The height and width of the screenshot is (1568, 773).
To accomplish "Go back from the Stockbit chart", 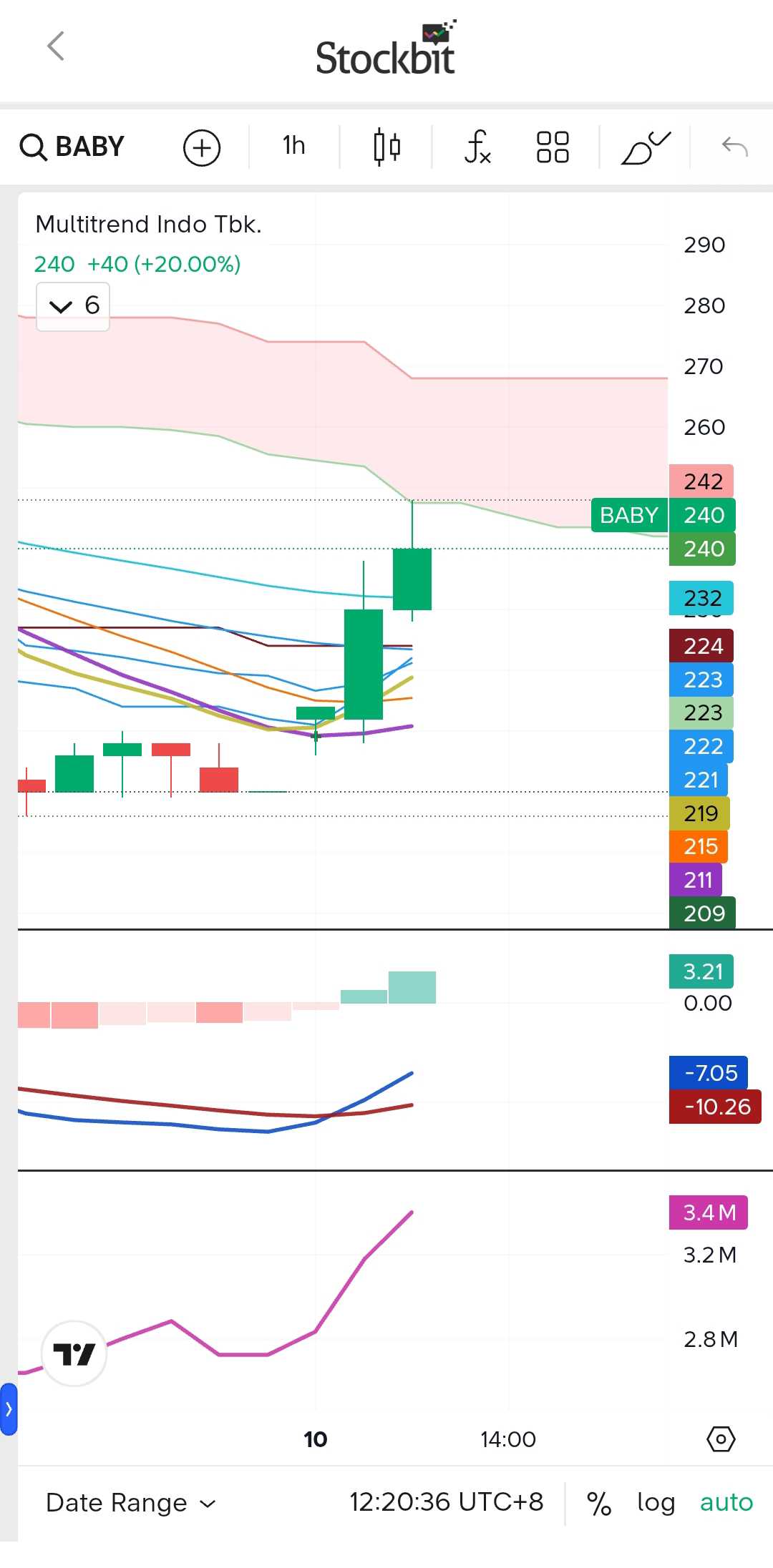I will (x=56, y=46).
